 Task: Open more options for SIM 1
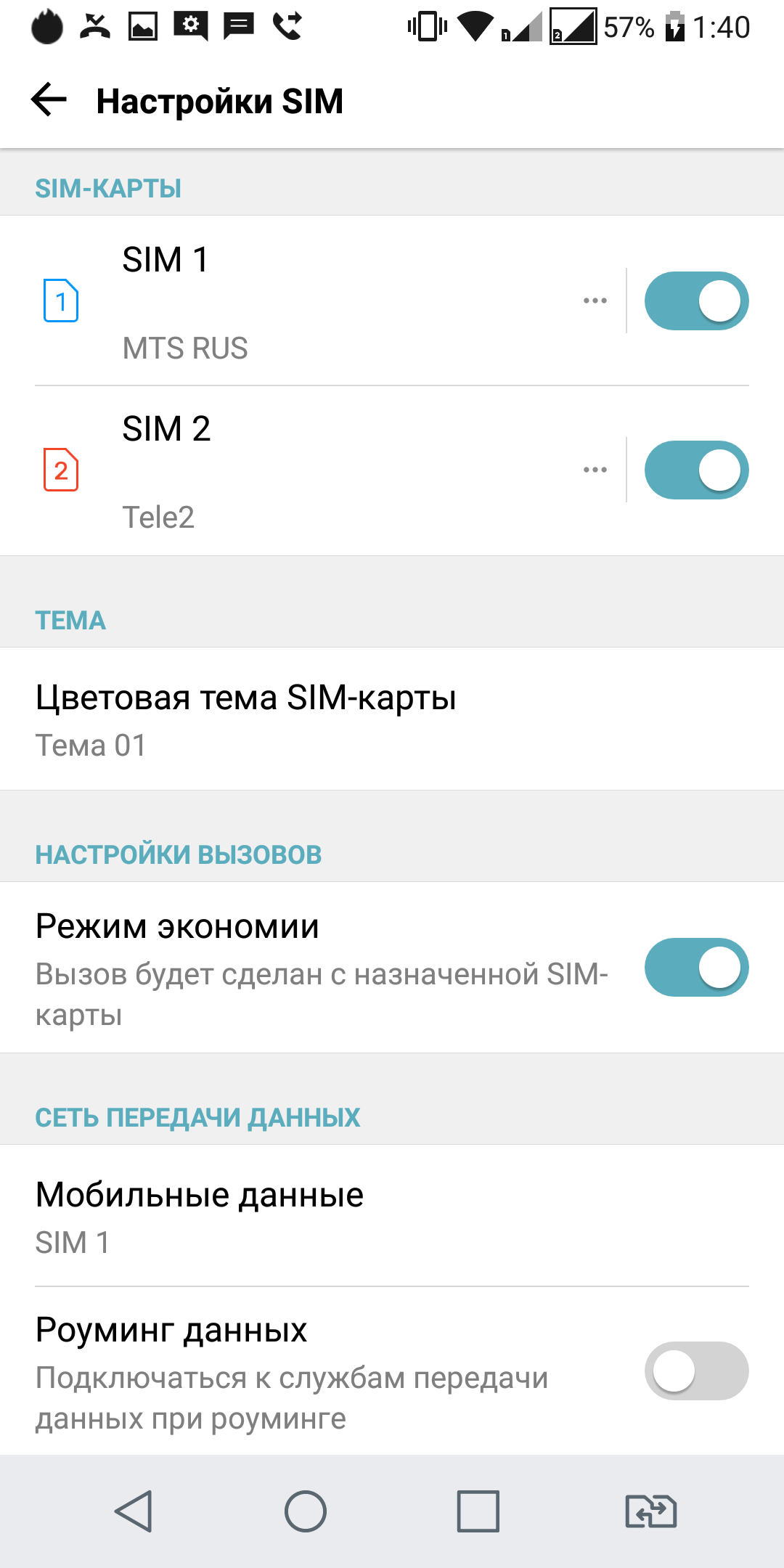coord(595,301)
